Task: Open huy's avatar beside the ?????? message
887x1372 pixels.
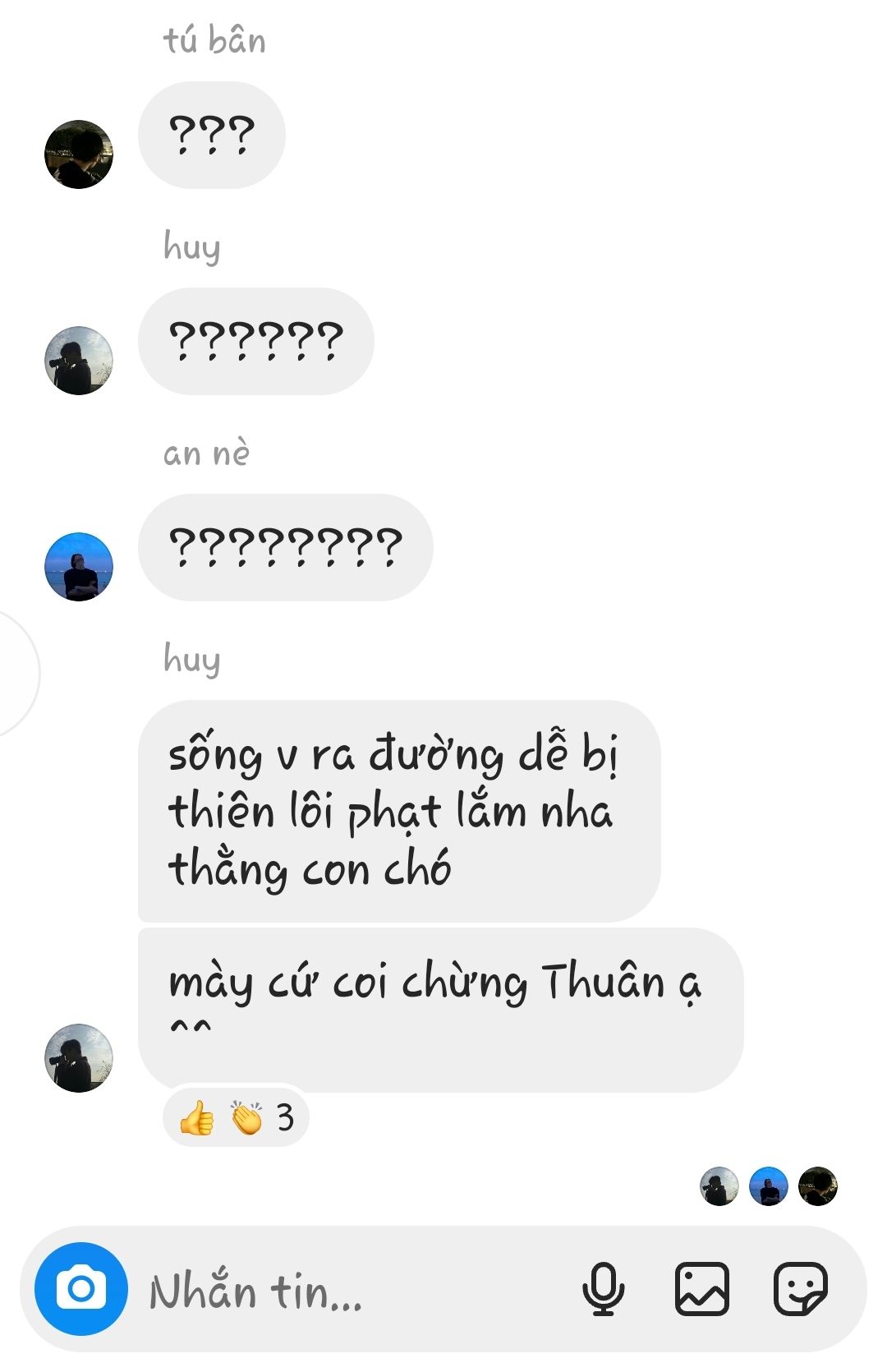Action: coord(79,361)
